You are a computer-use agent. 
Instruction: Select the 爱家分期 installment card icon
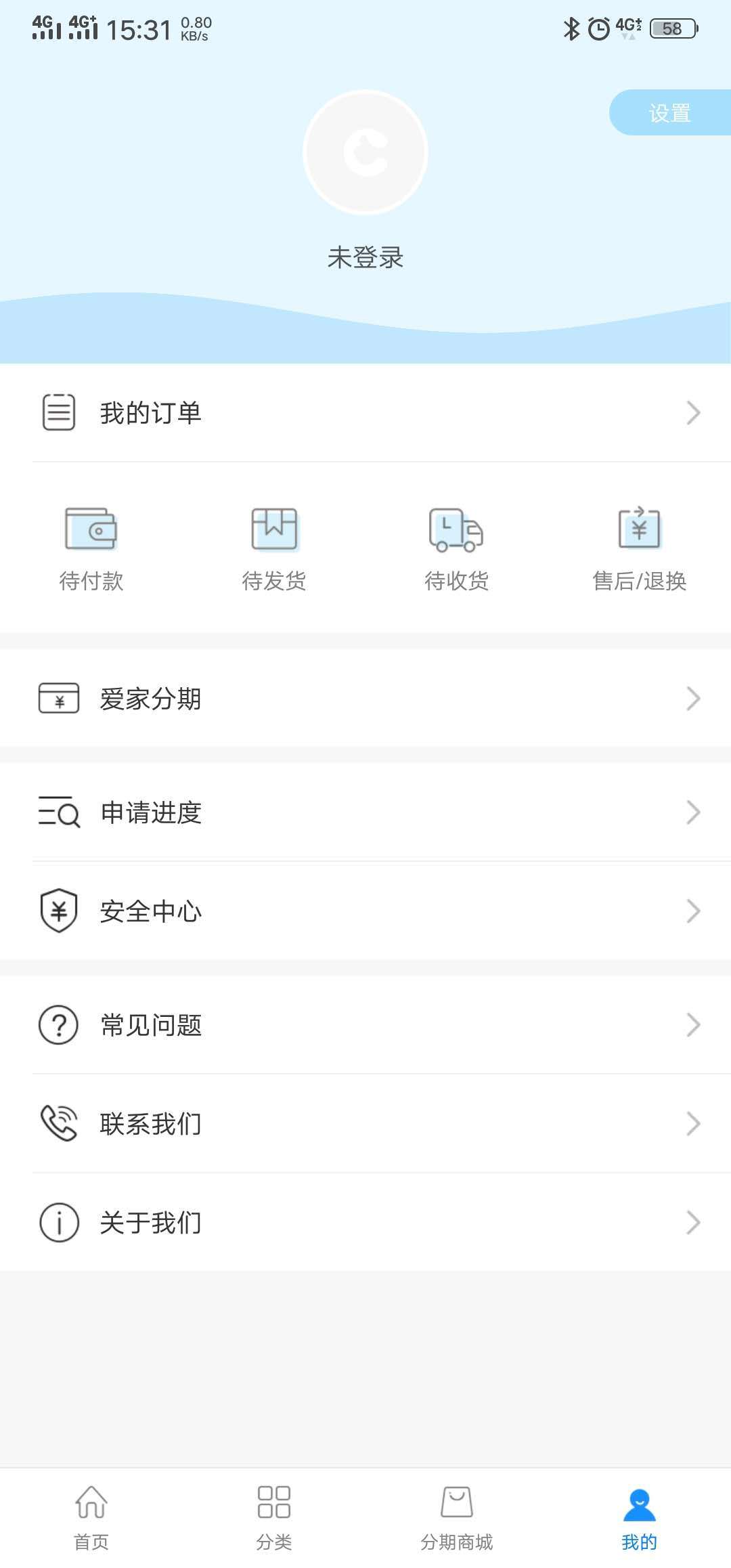click(x=58, y=698)
